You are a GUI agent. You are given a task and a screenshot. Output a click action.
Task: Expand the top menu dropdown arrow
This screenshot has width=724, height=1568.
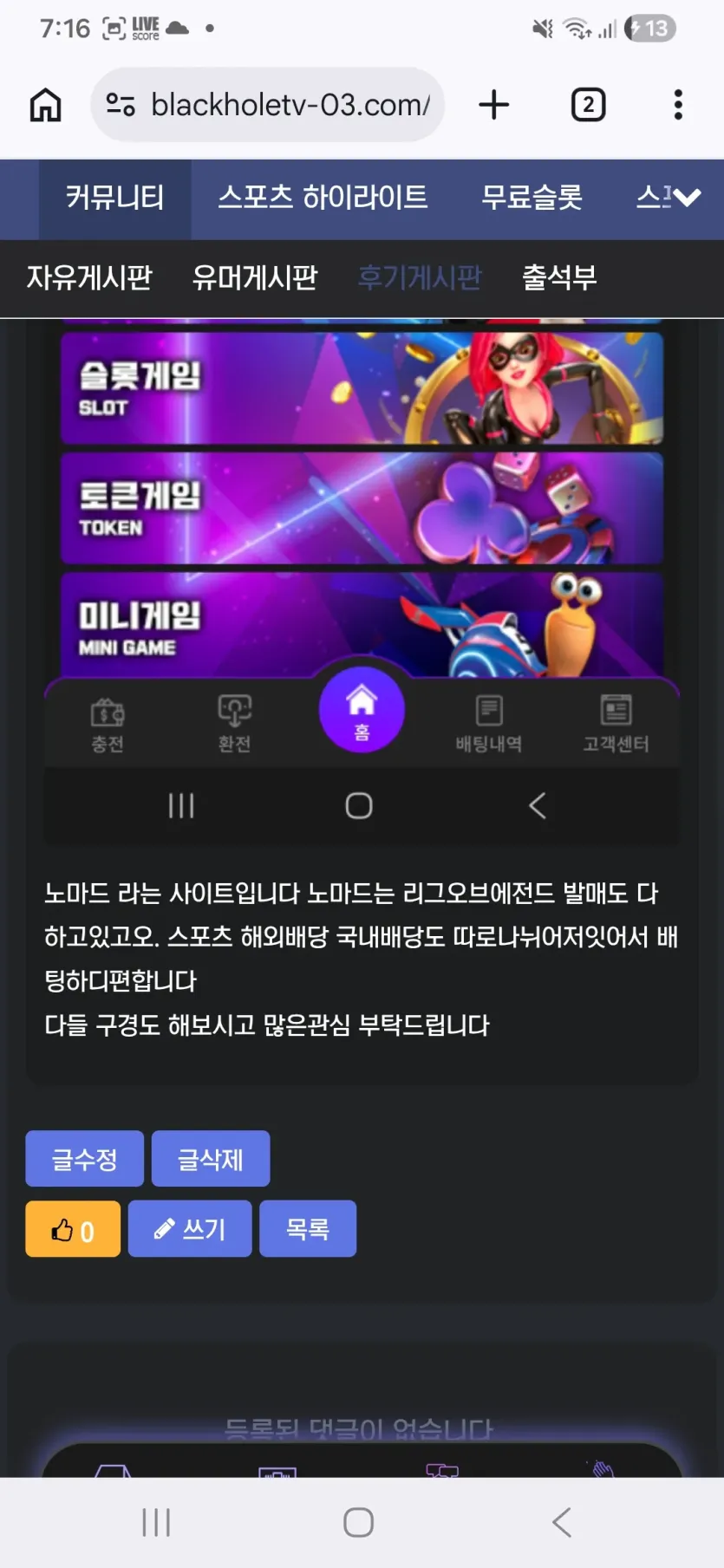688,198
